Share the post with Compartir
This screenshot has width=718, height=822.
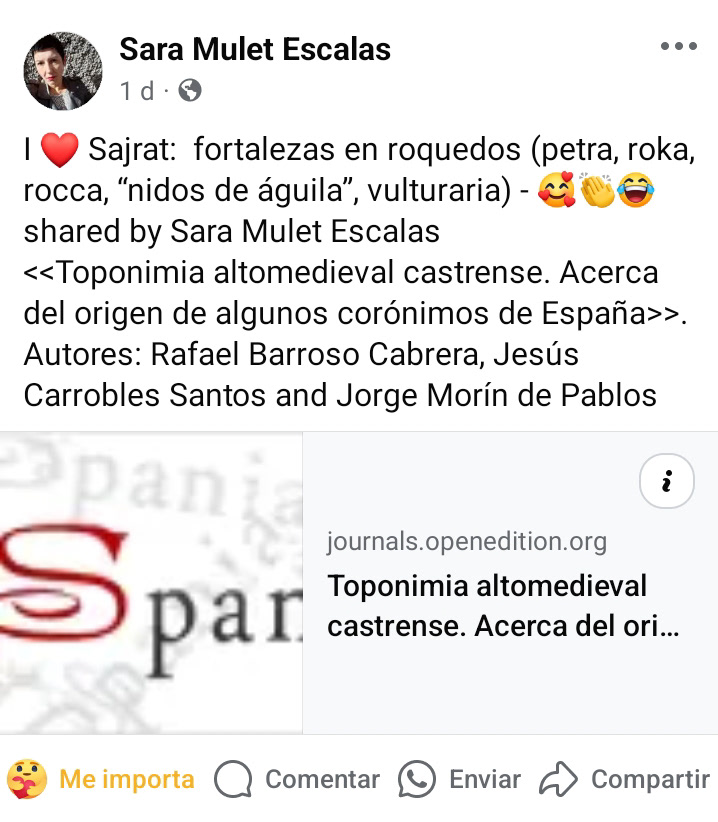click(625, 779)
